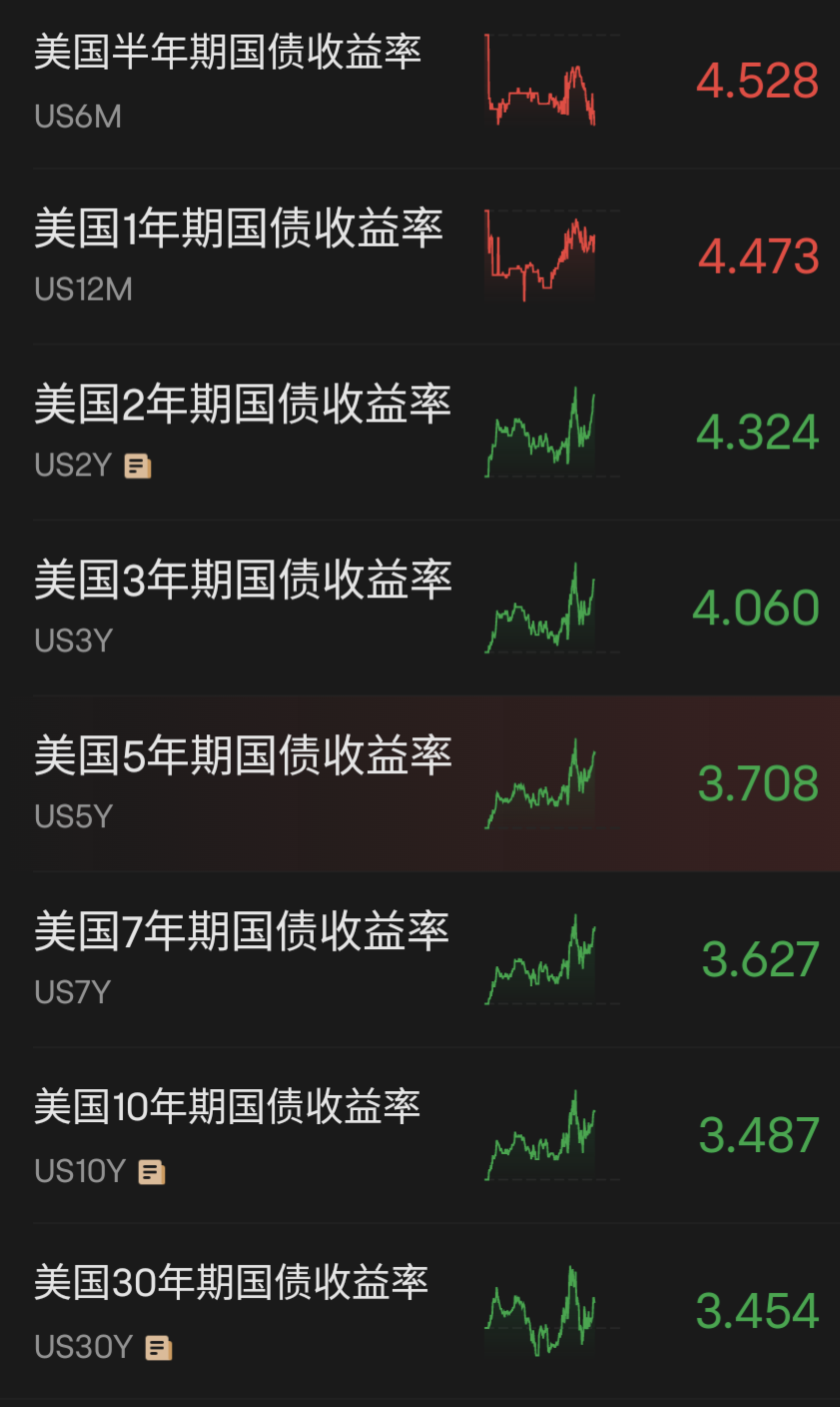This screenshot has width=840, height=1407.
Task: Tap the note icon beside US30Y
Action: 159,1347
